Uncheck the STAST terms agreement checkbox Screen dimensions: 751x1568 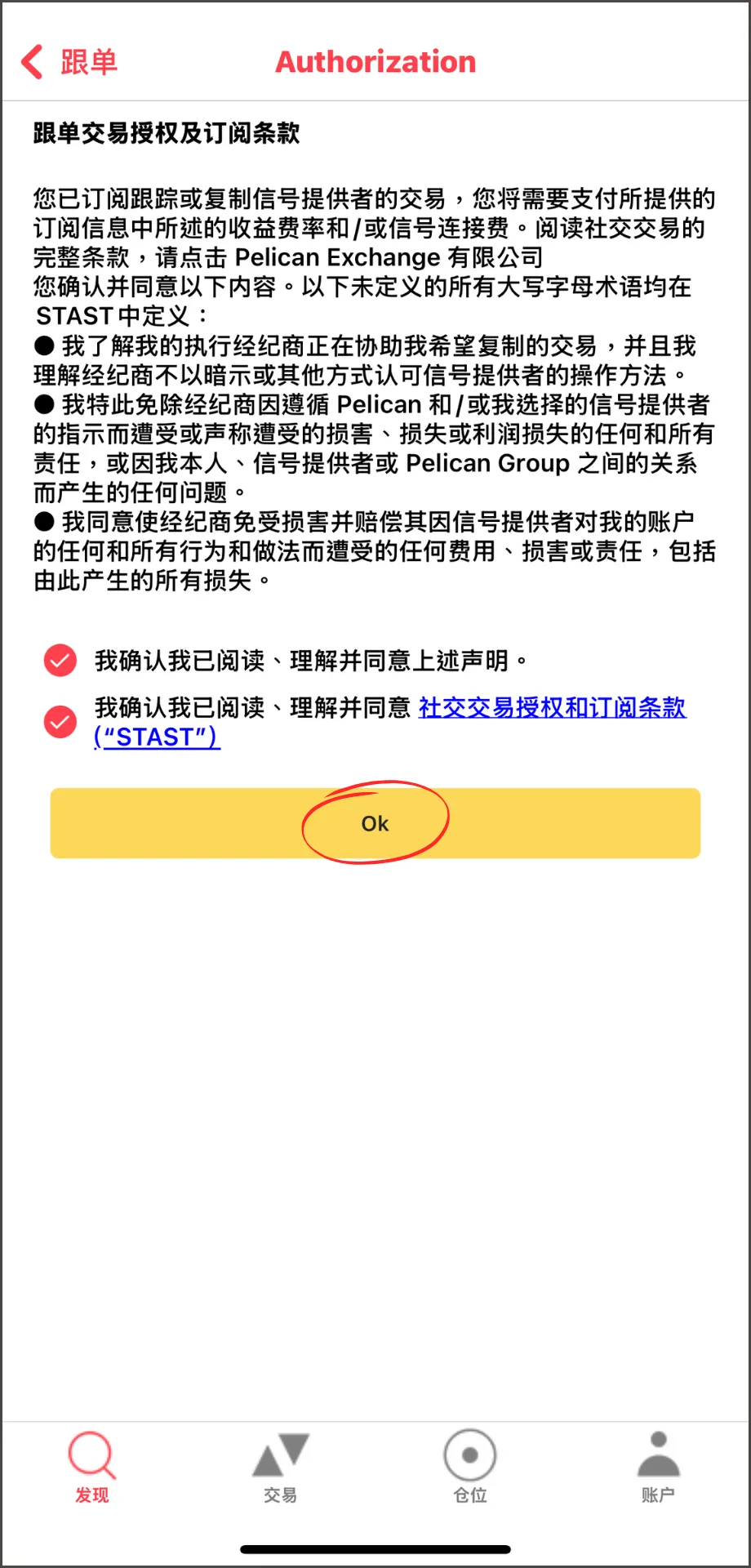[60, 722]
